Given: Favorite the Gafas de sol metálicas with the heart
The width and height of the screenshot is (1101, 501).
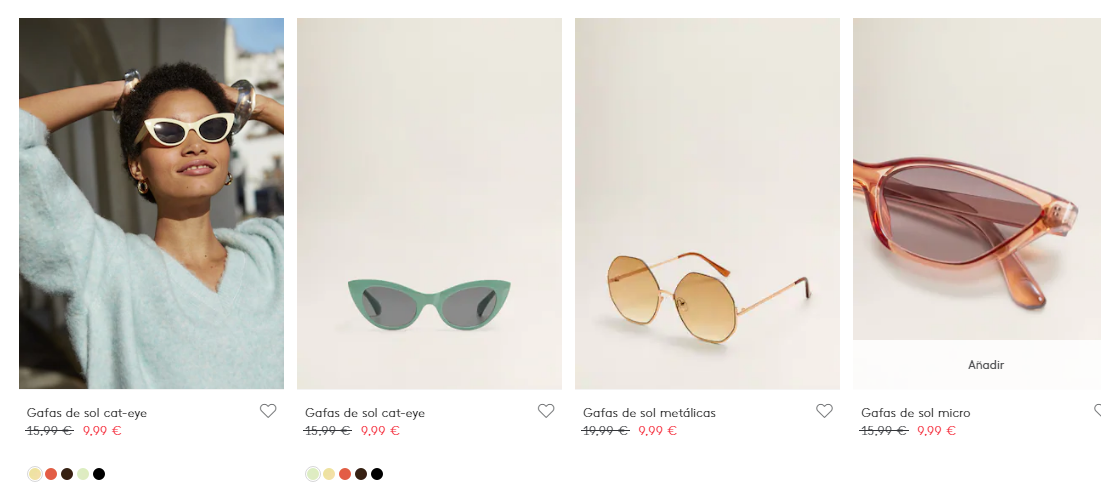Looking at the screenshot, I should [x=824, y=411].
